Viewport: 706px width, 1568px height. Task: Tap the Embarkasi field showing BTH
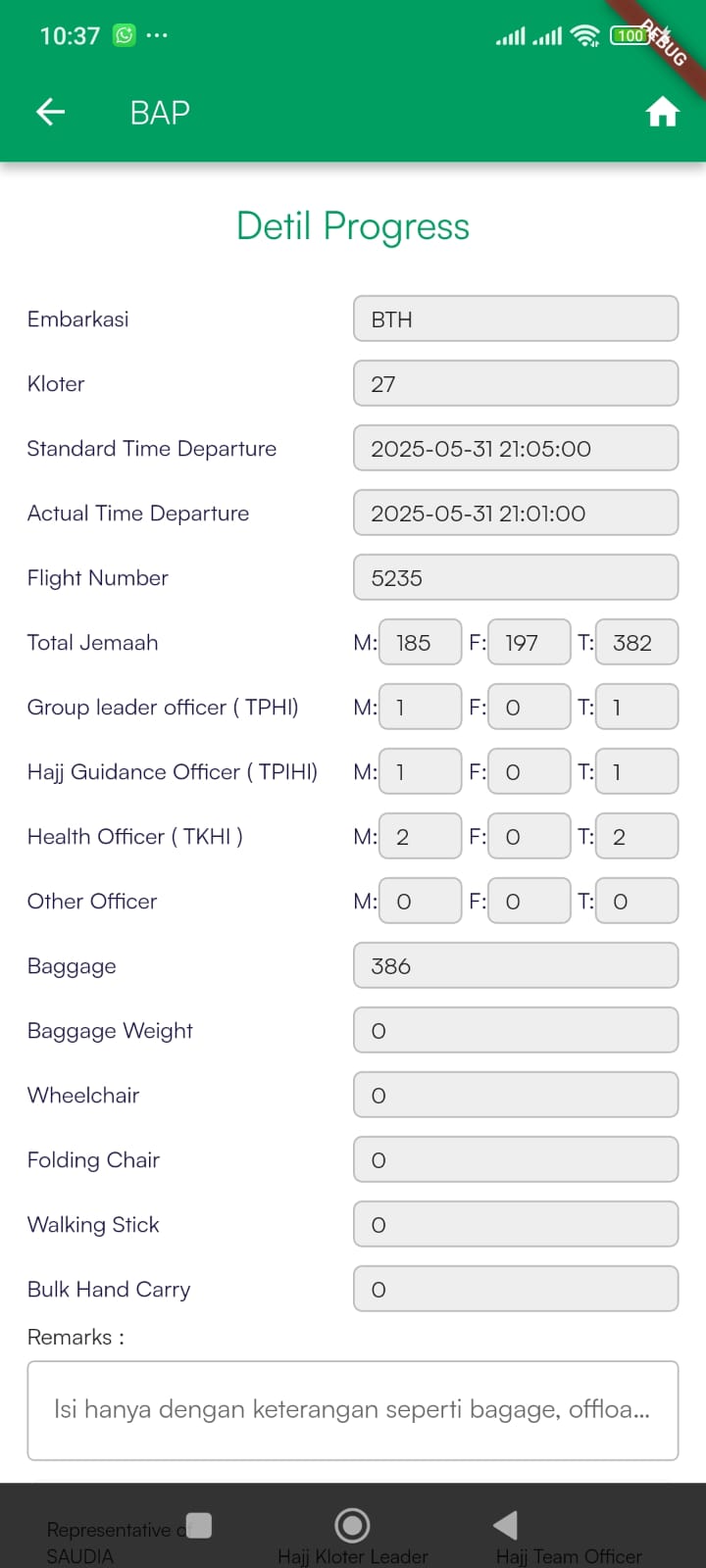tap(516, 319)
